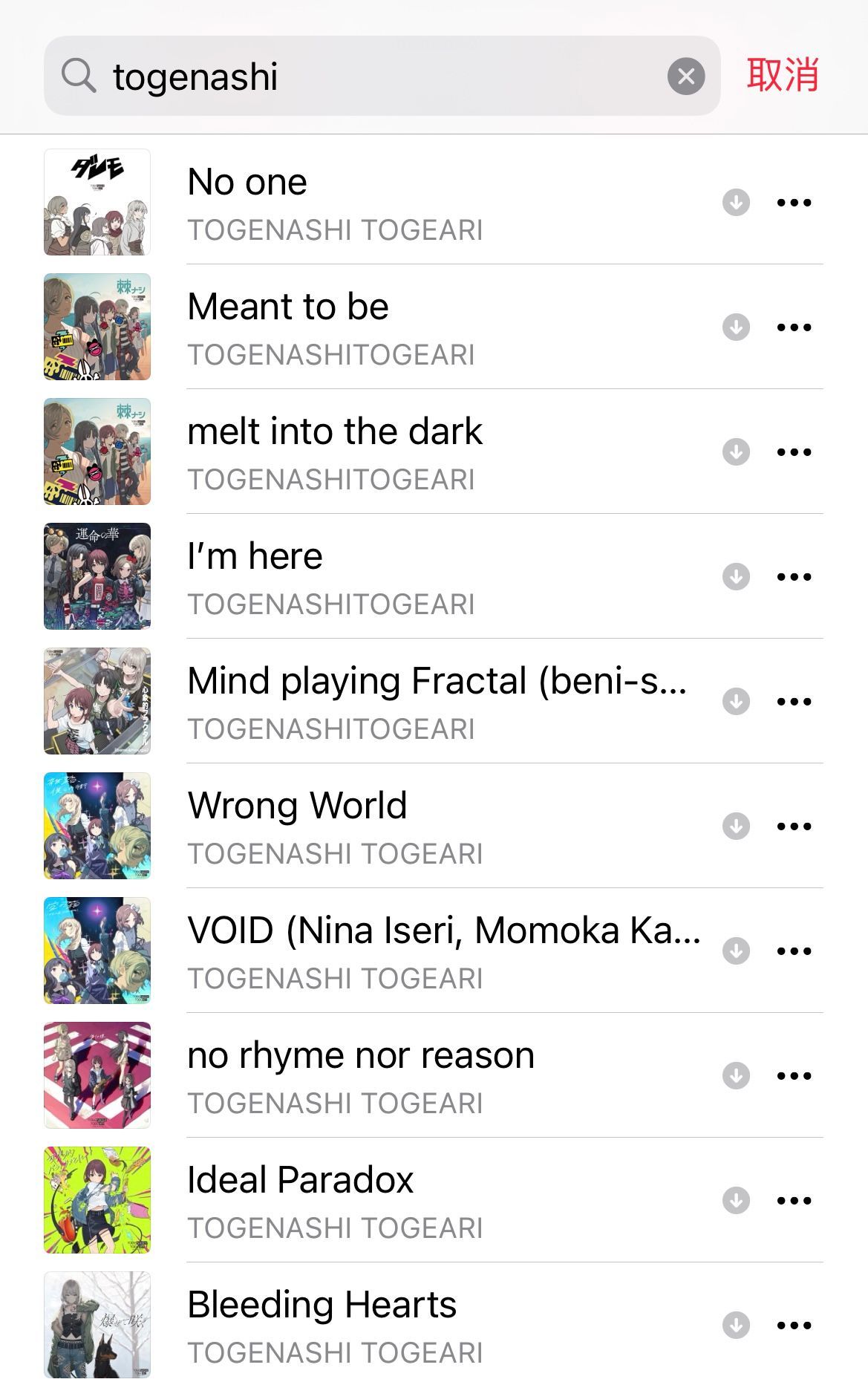
Task: Download the track I'm here
Action: coord(736,576)
